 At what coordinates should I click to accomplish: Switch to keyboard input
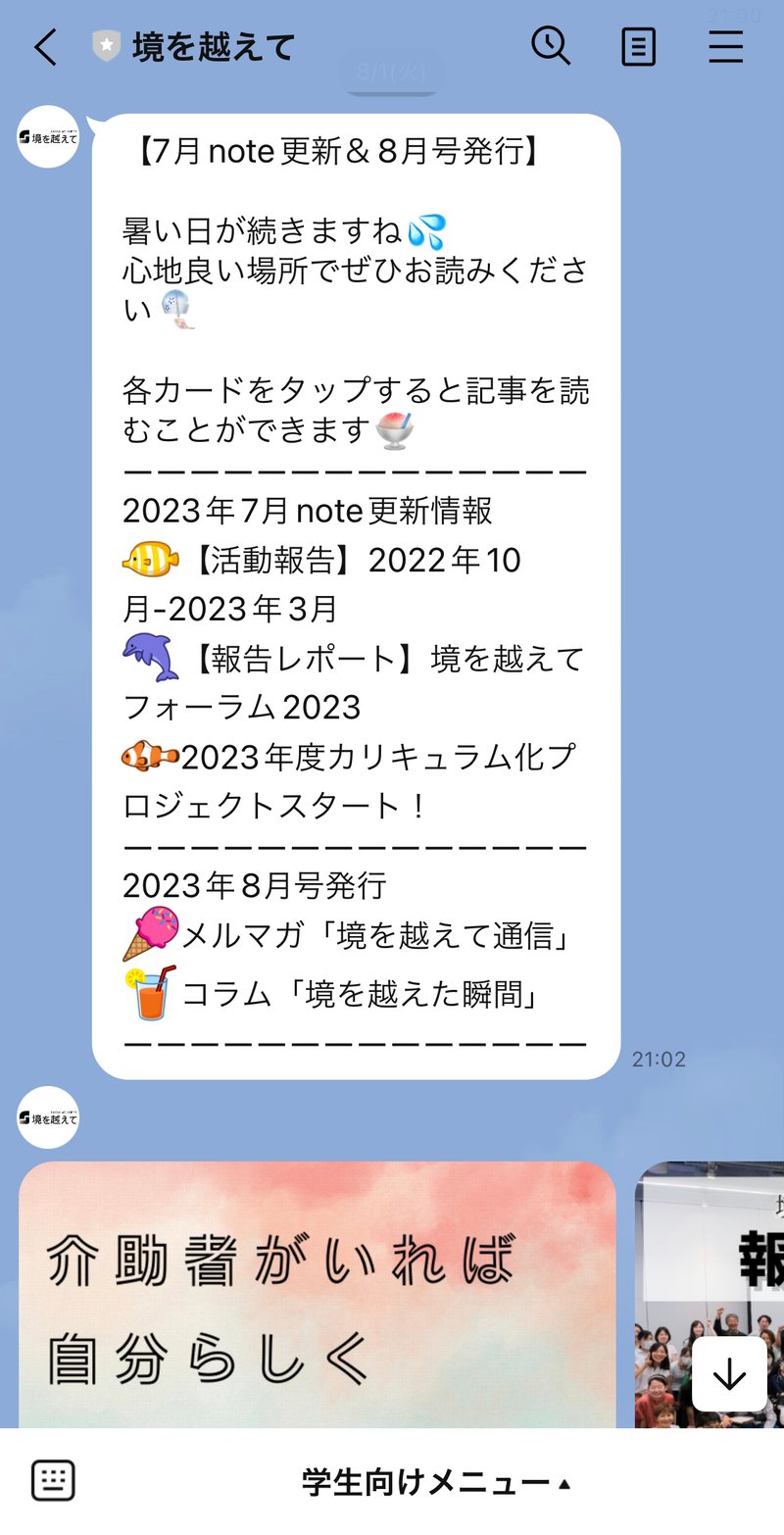tap(53, 1481)
